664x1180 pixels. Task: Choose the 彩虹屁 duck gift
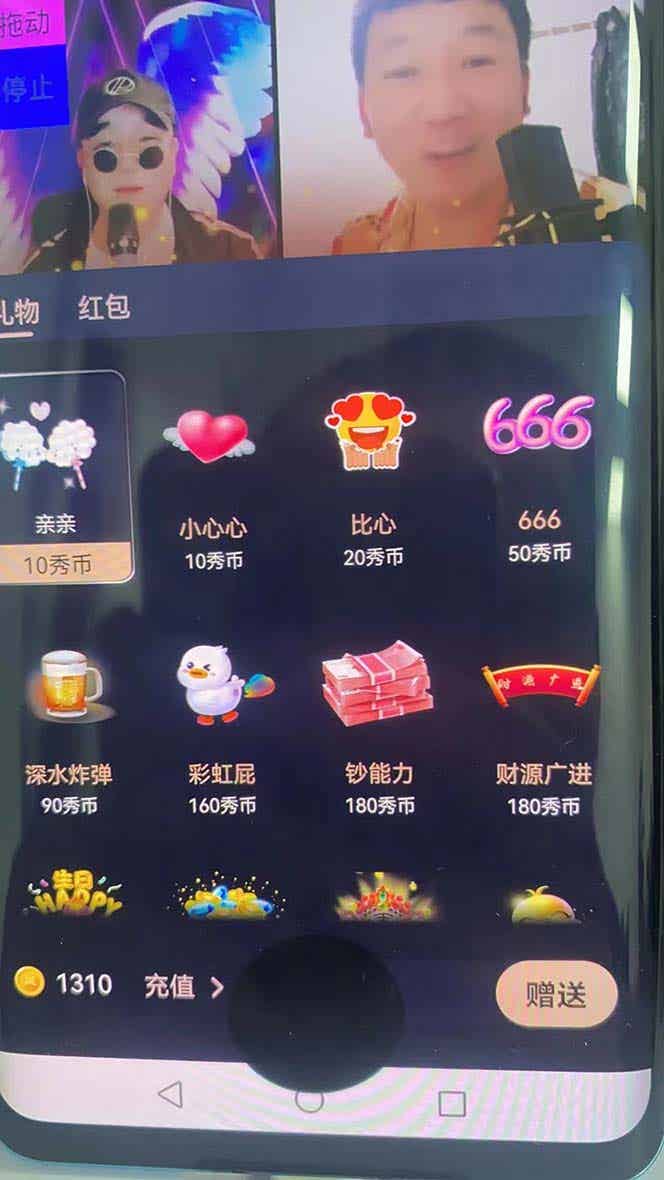click(222, 725)
